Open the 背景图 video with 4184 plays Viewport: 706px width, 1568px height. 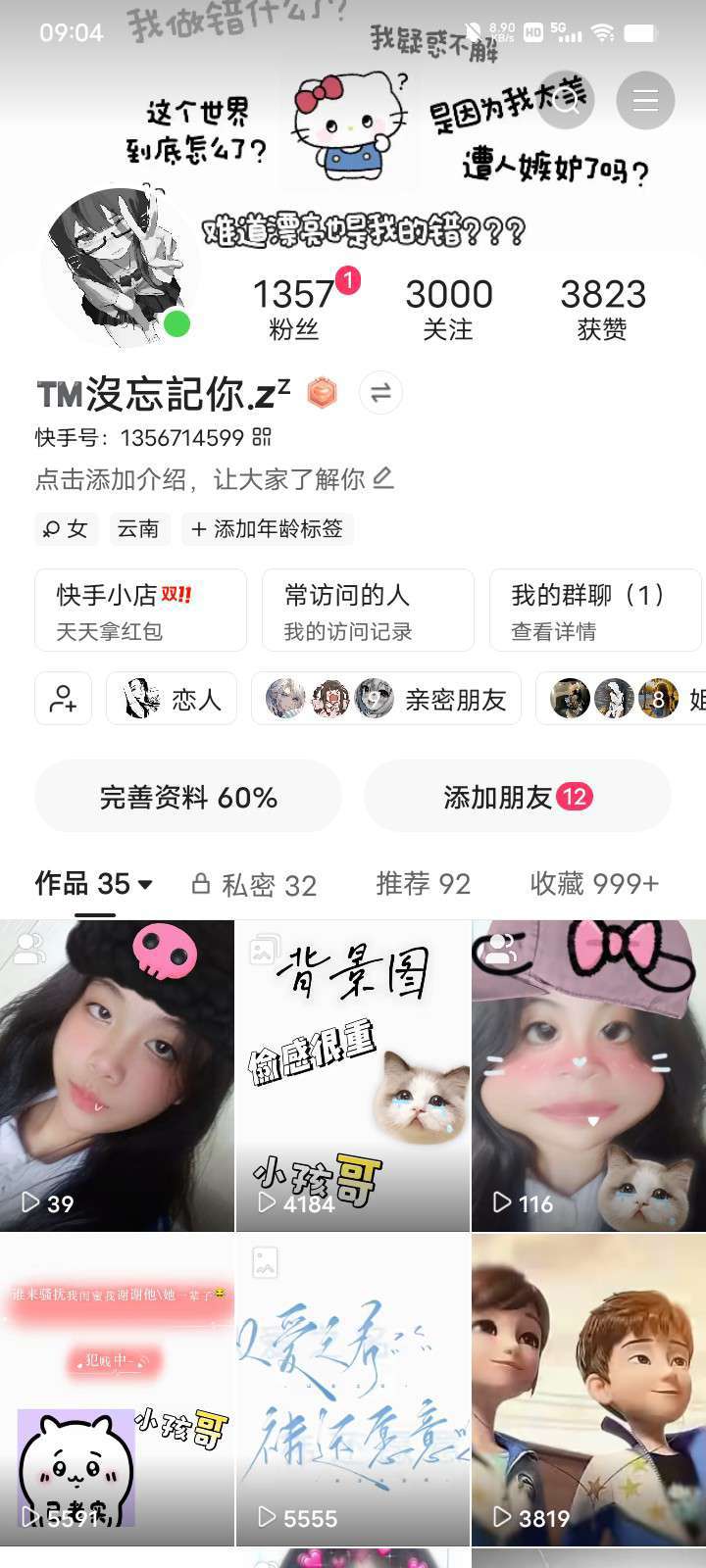tap(353, 1075)
